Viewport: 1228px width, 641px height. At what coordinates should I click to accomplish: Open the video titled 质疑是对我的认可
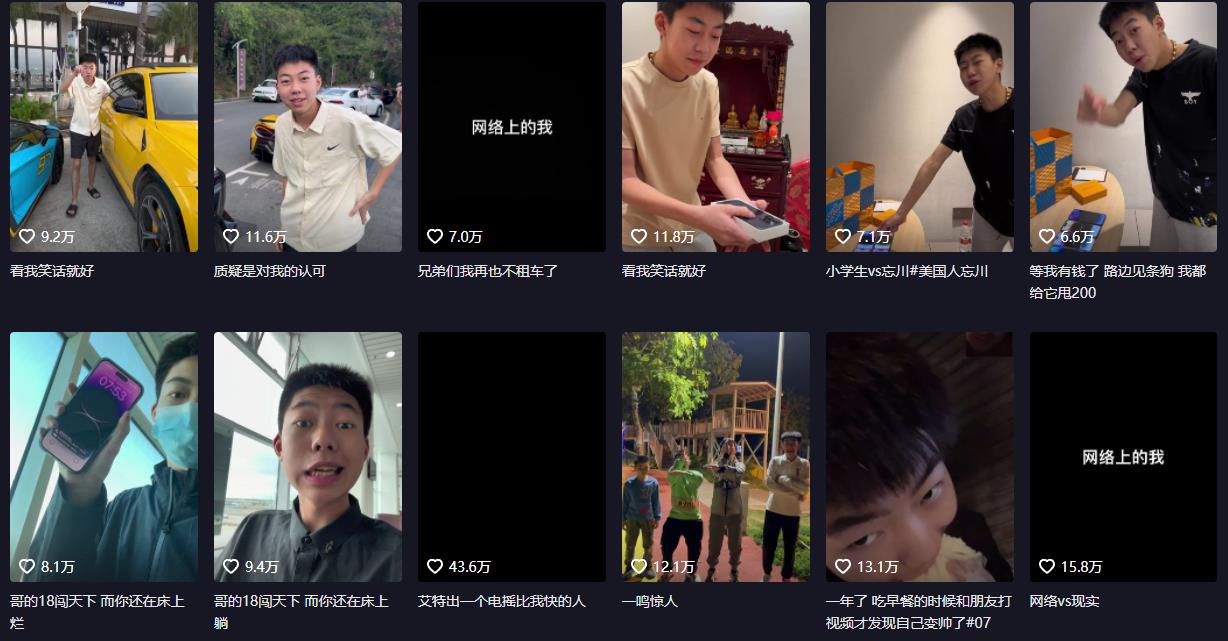coord(307,127)
